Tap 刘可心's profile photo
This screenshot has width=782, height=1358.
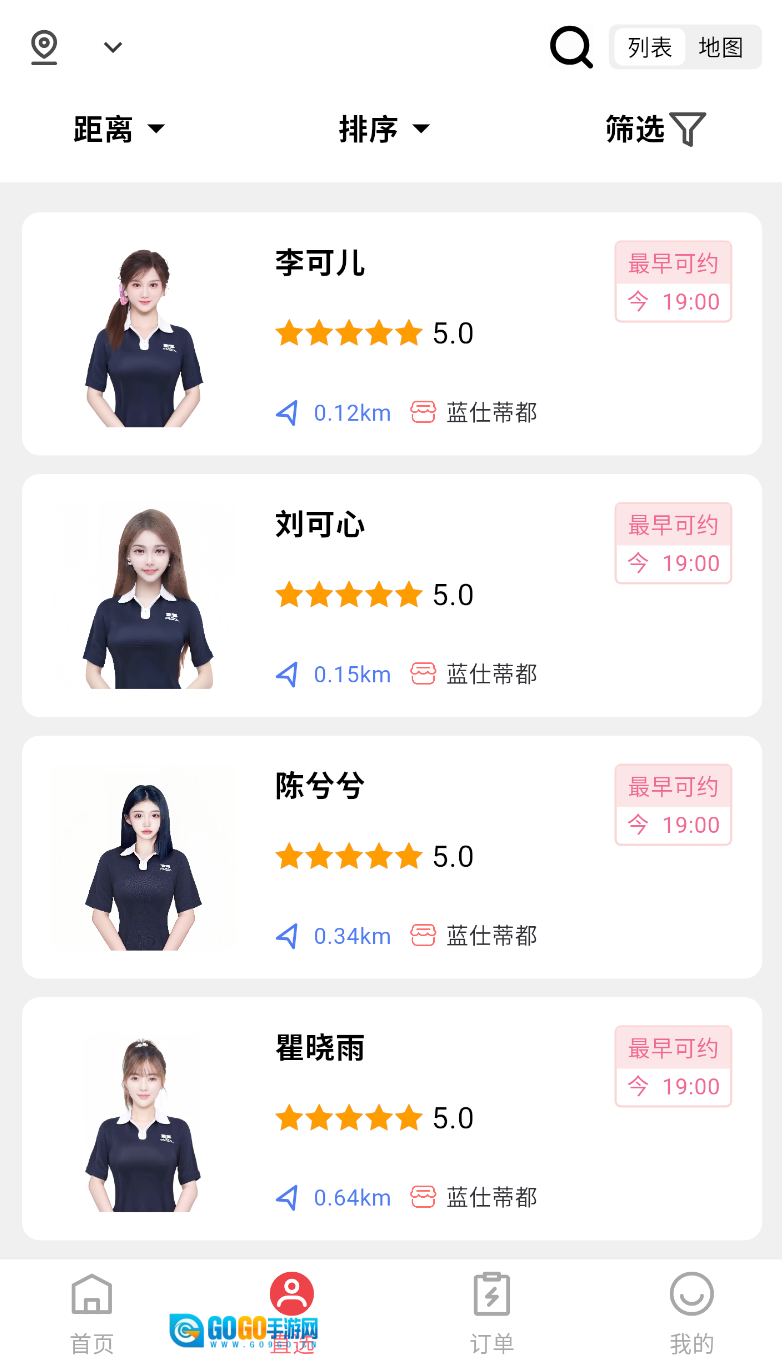tap(143, 596)
